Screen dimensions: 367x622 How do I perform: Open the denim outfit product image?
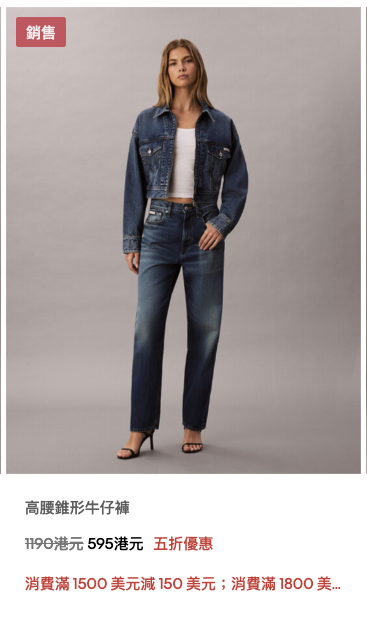tap(183, 240)
